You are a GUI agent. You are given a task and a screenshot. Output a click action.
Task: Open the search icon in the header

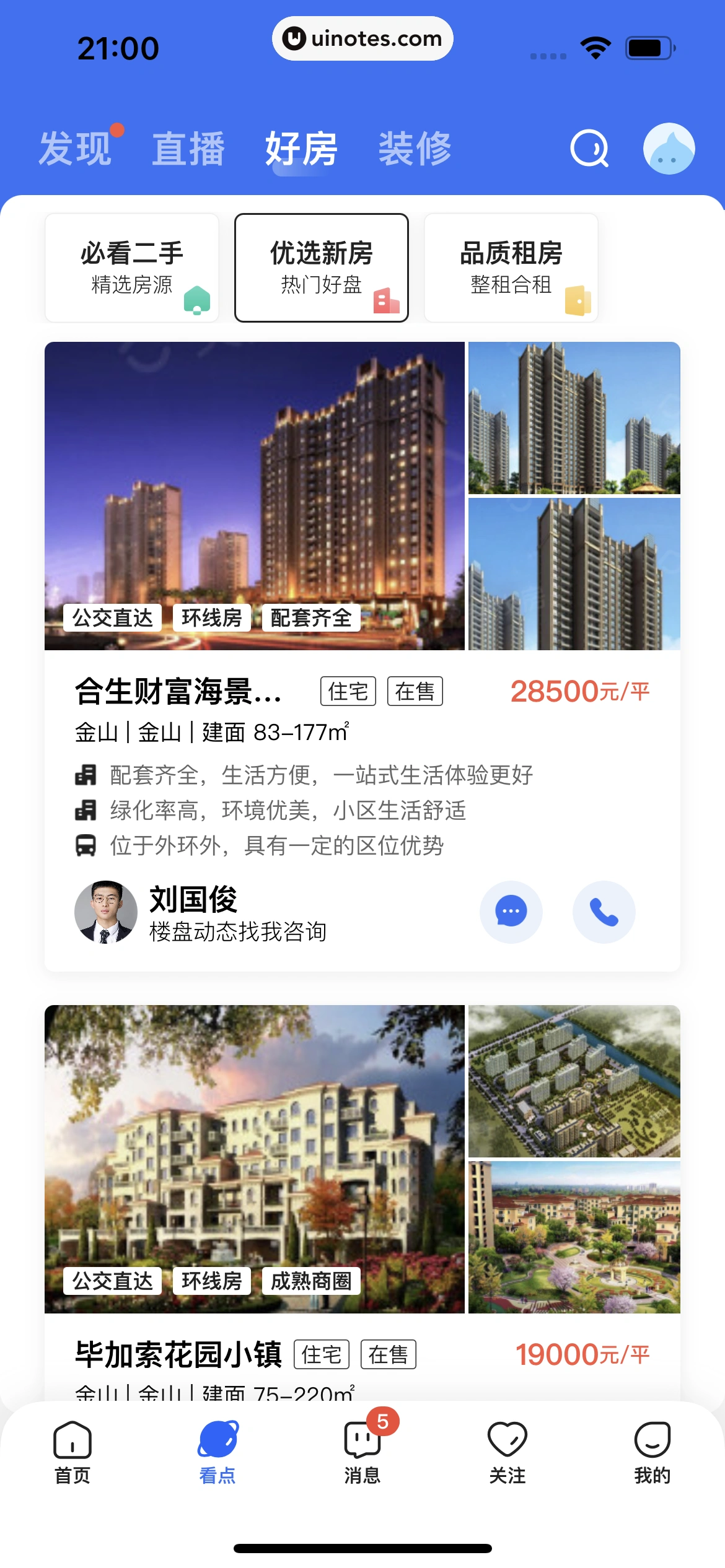(x=589, y=149)
